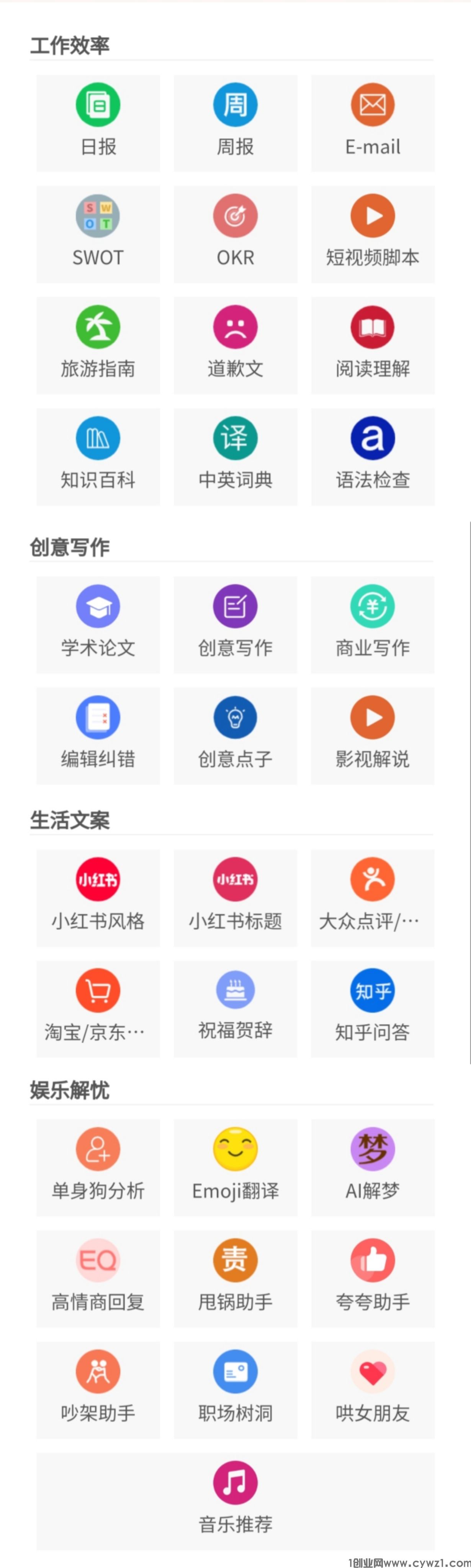The width and height of the screenshot is (471, 1568).
Task: Open the 编辑纠错 proofreading tool
Action: tap(98, 735)
